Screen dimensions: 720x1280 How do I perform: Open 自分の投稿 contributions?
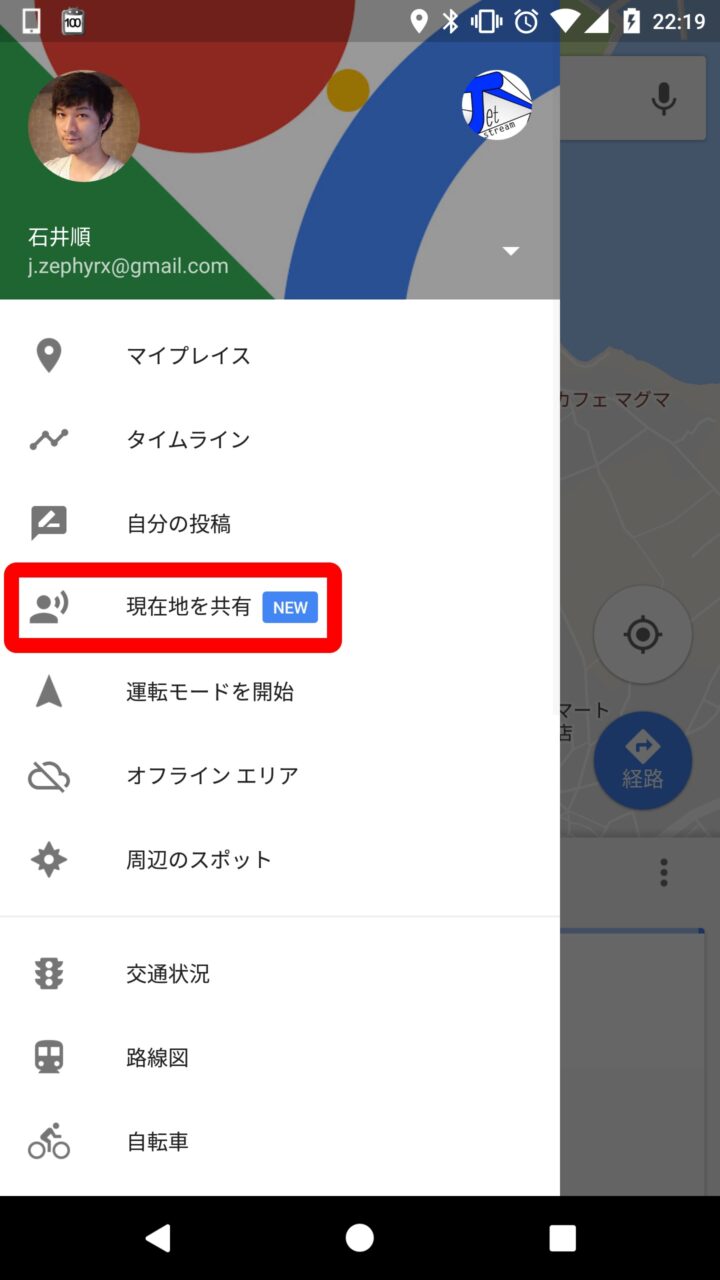(x=178, y=524)
